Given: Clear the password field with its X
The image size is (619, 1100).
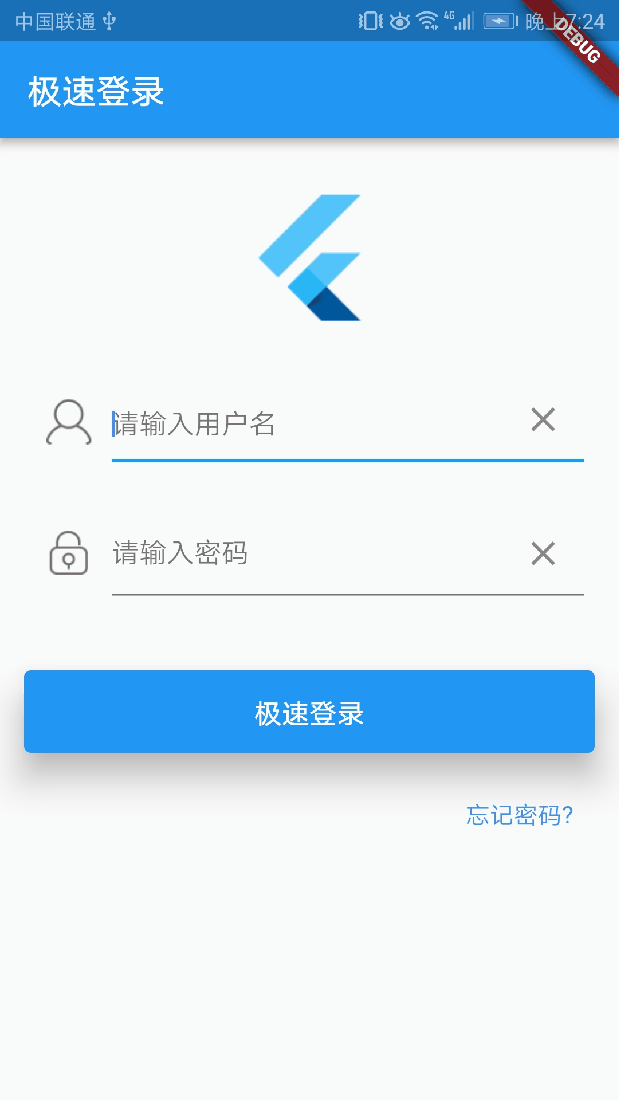Looking at the screenshot, I should click(x=543, y=554).
